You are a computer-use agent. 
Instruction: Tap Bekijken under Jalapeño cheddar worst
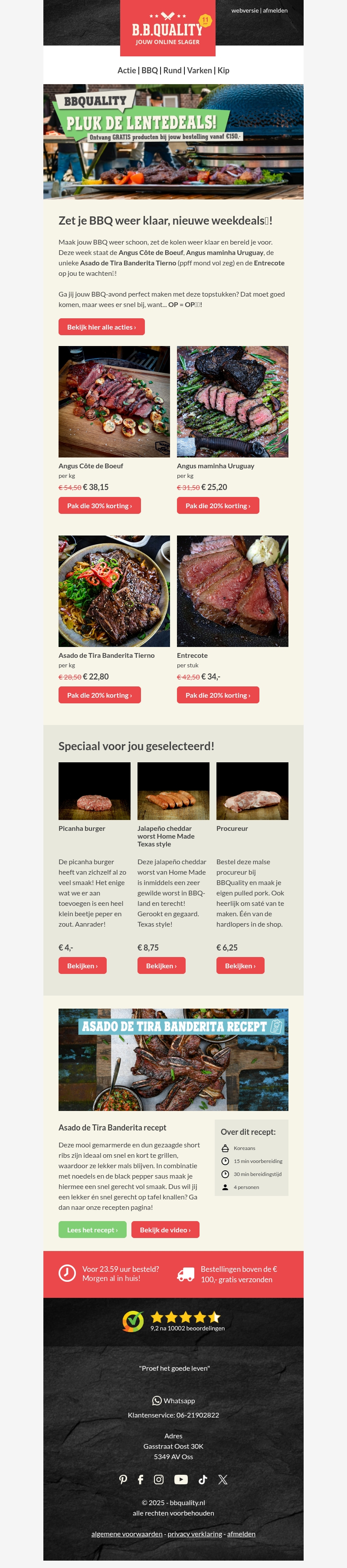point(161,966)
